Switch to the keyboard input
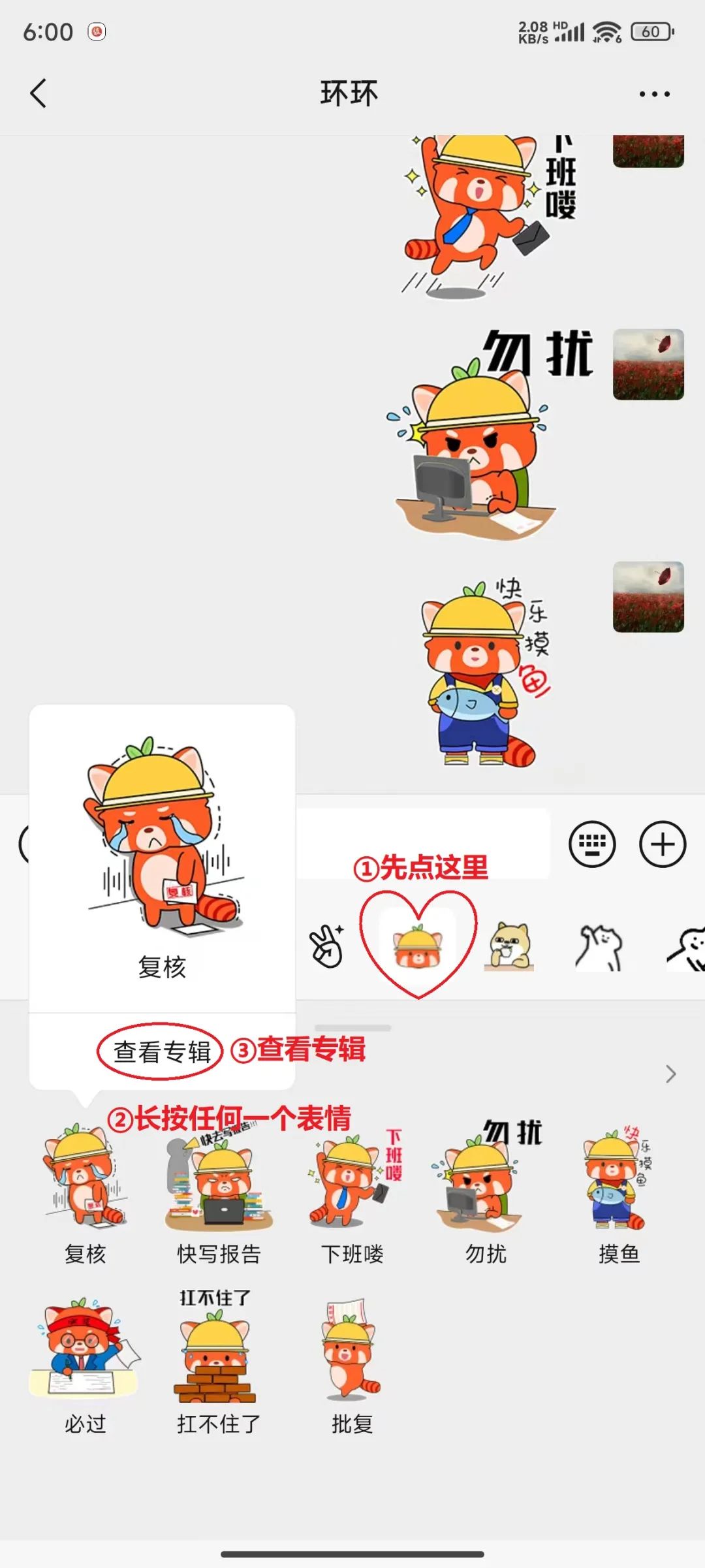This screenshot has width=705, height=1568. click(592, 844)
